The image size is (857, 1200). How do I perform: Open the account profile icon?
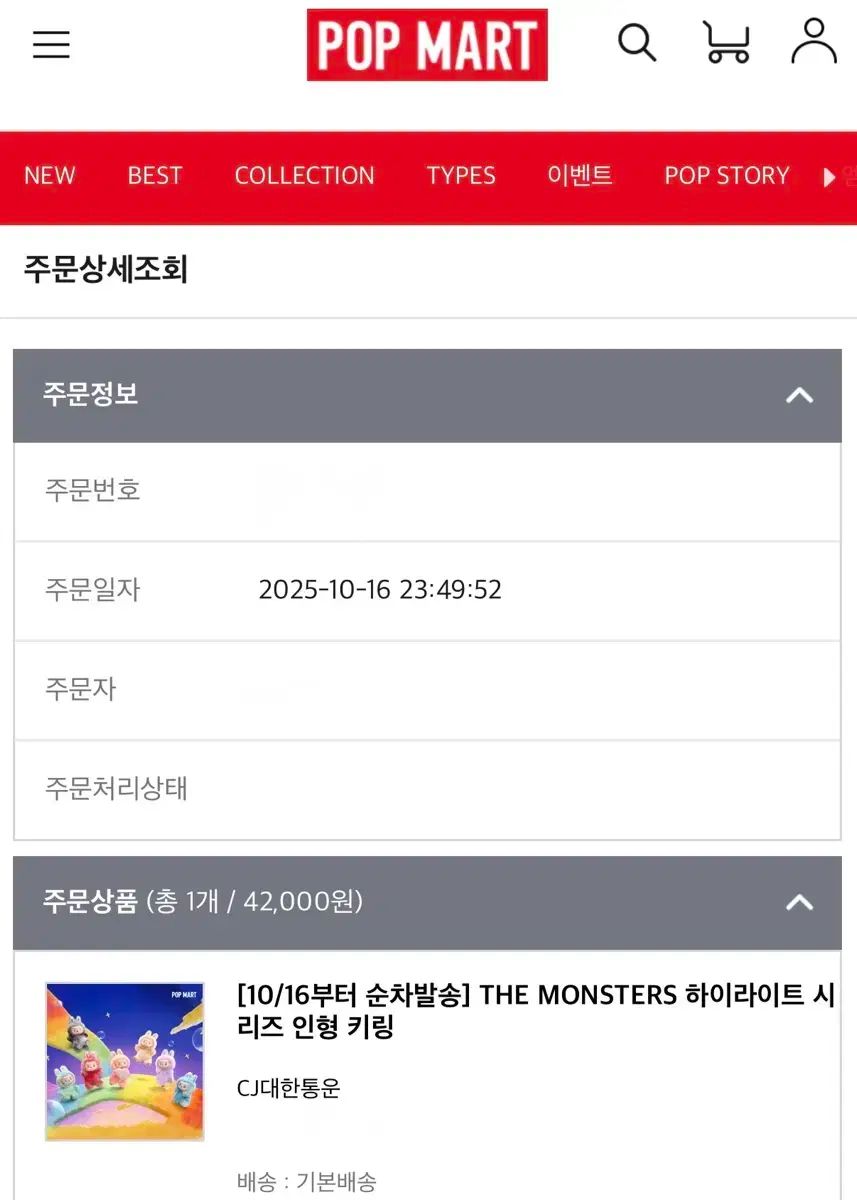[813, 43]
